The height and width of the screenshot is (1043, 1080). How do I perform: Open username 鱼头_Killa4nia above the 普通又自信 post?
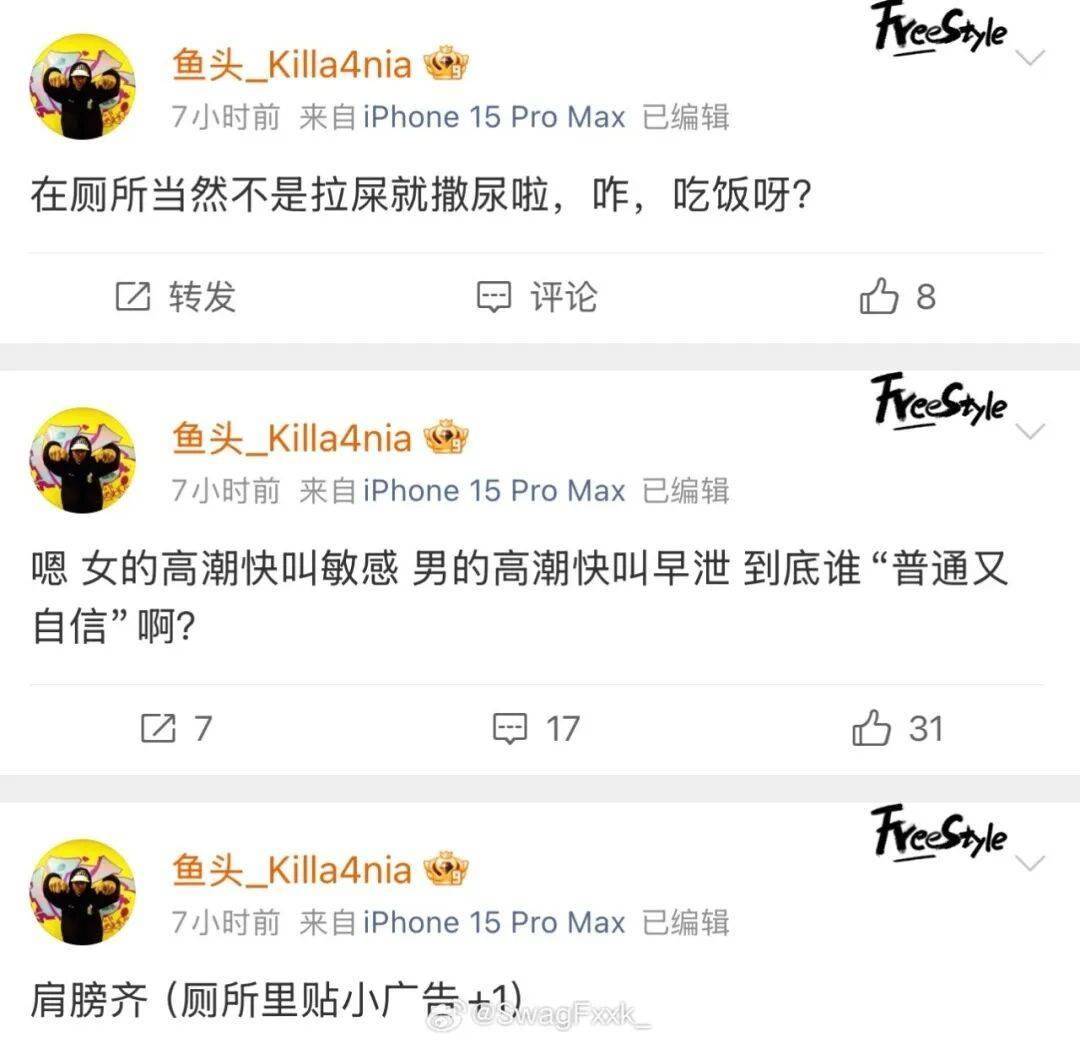pyautogui.click(x=291, y=439)
